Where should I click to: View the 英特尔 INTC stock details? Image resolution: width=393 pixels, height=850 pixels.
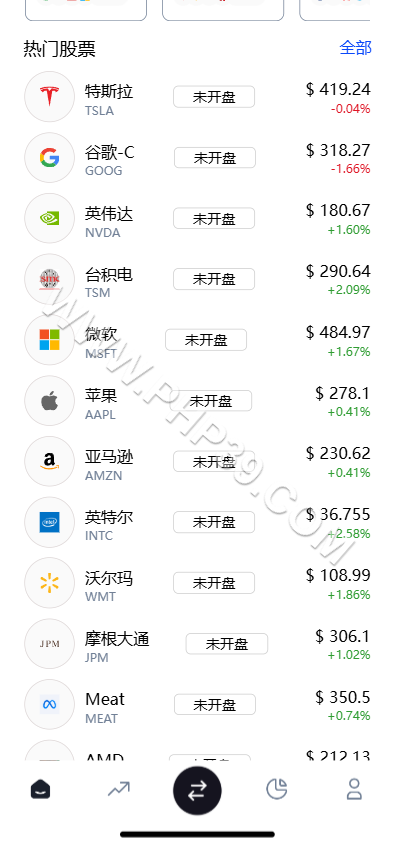click(x=197, y=522)
